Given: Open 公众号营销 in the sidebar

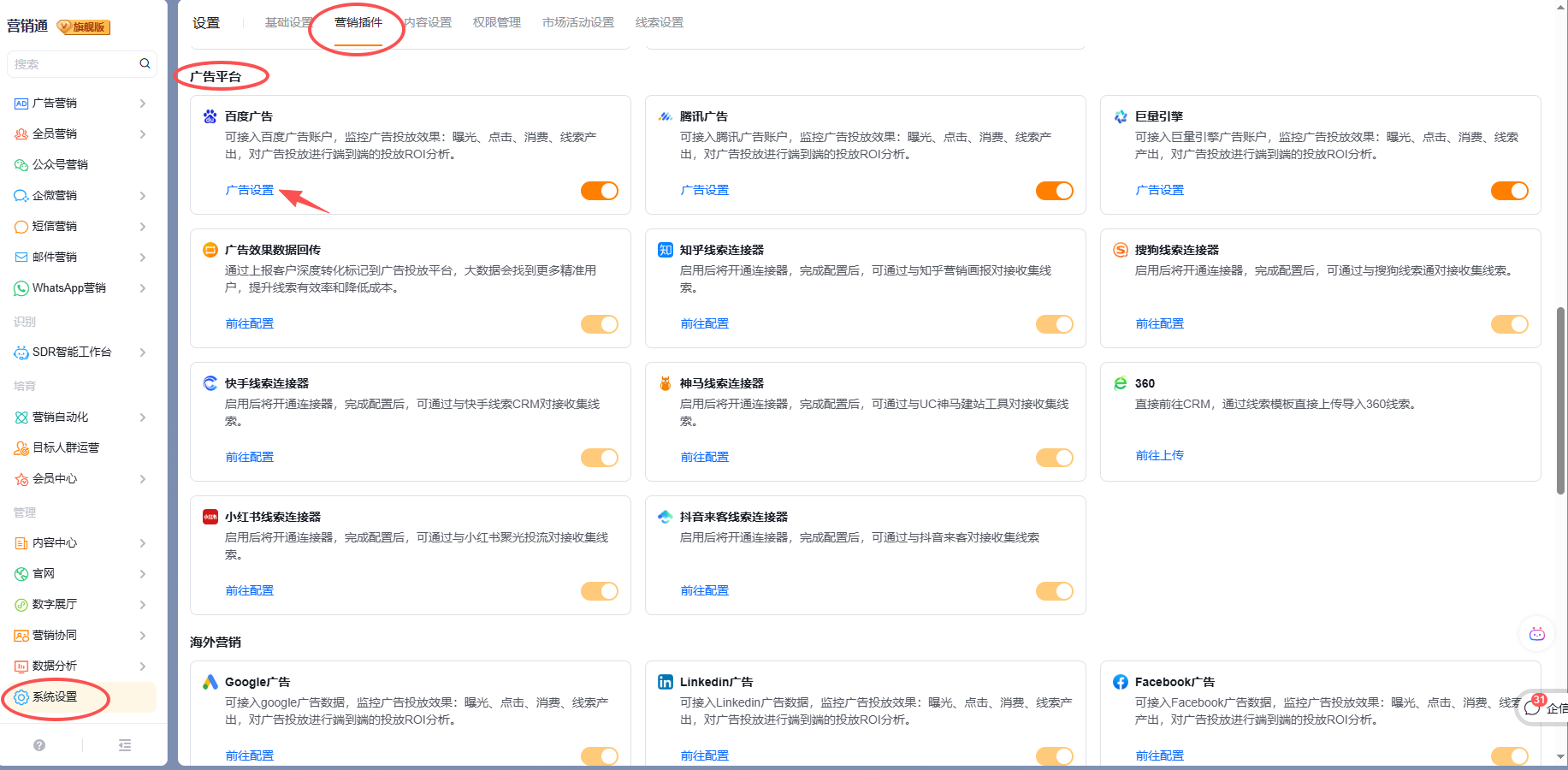Looking at the screenshot, I should coord(60,164).
